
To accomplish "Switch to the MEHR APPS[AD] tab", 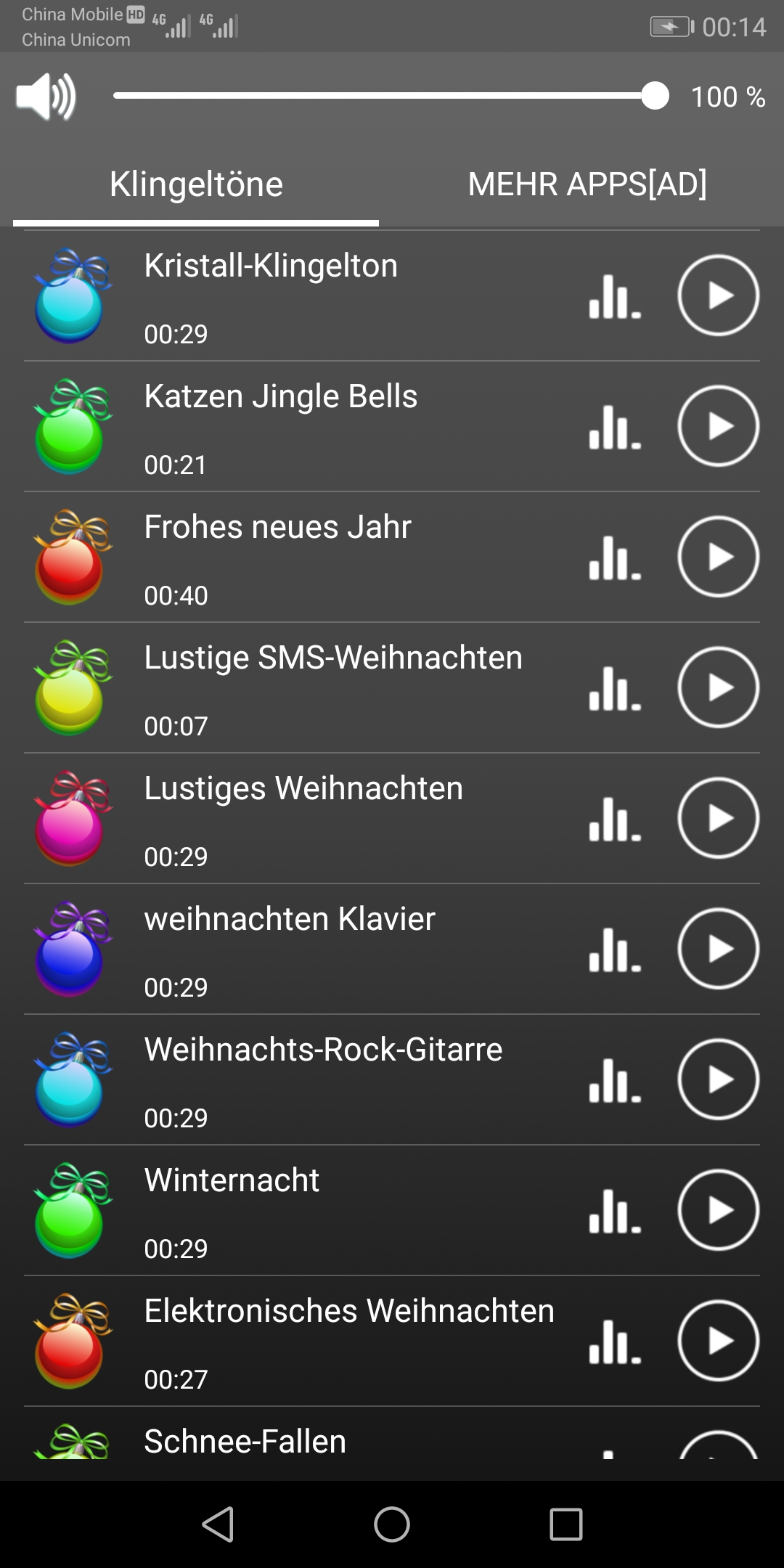I will tap(587, 184).
